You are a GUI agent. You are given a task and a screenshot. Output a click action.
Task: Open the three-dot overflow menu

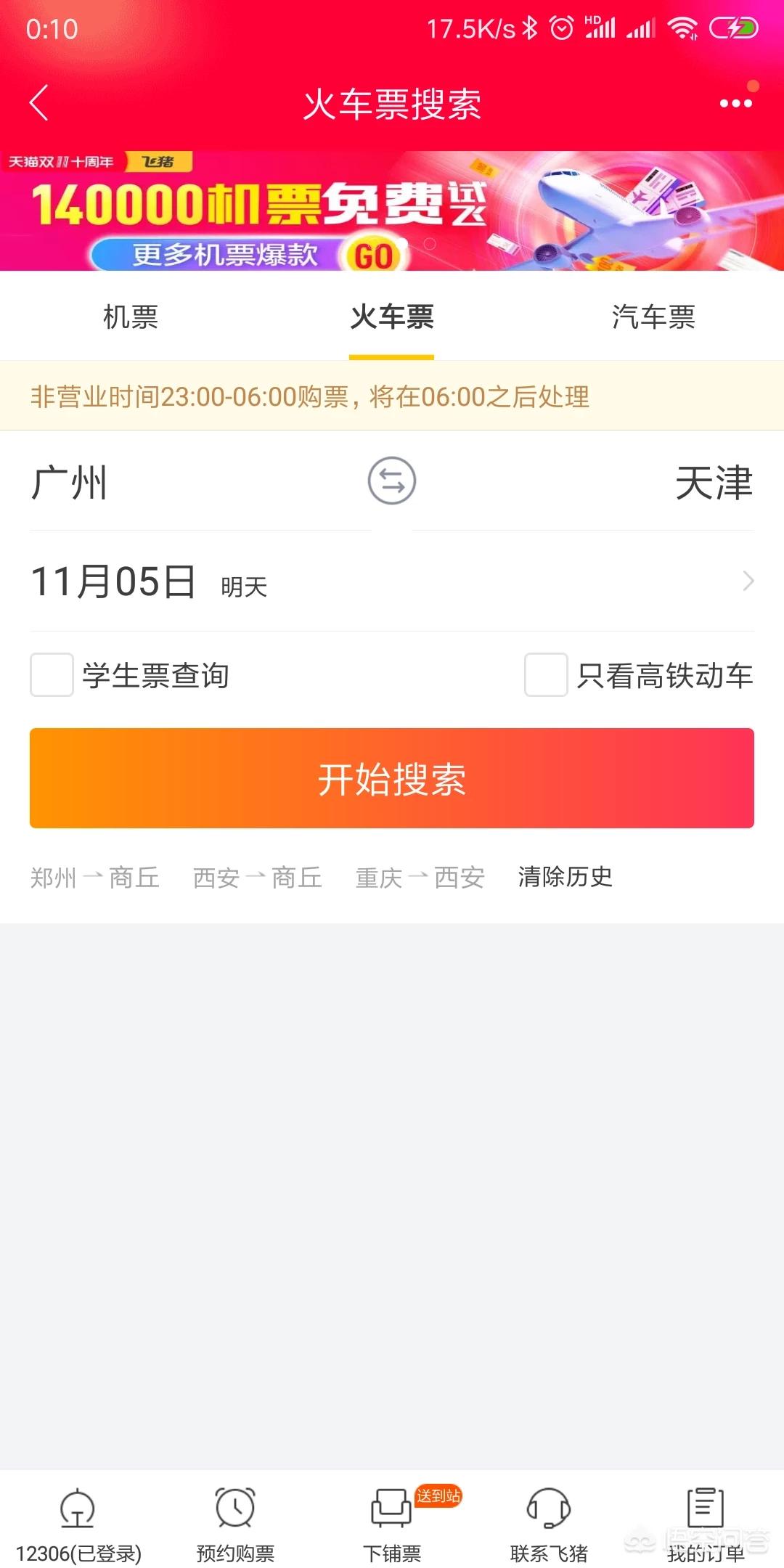pos(735,103)
